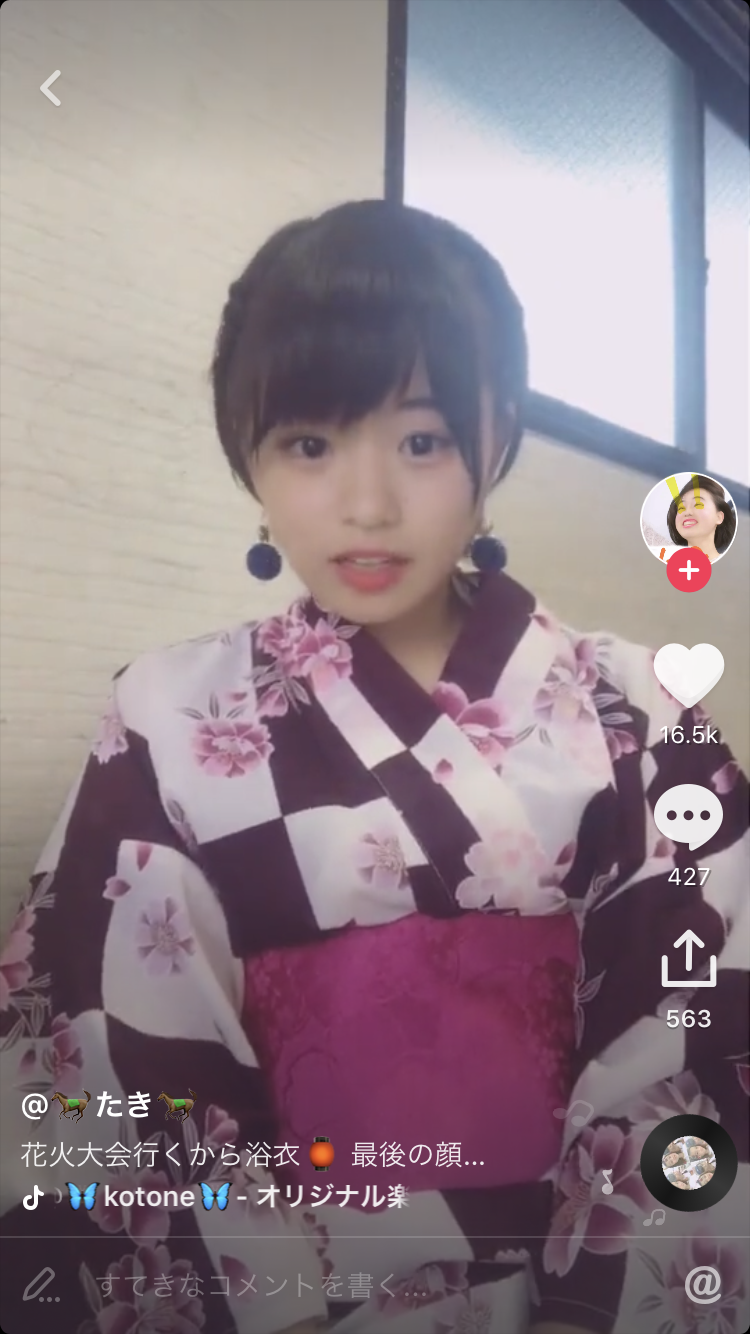Tap the comment field to write

pos(260,1285)
